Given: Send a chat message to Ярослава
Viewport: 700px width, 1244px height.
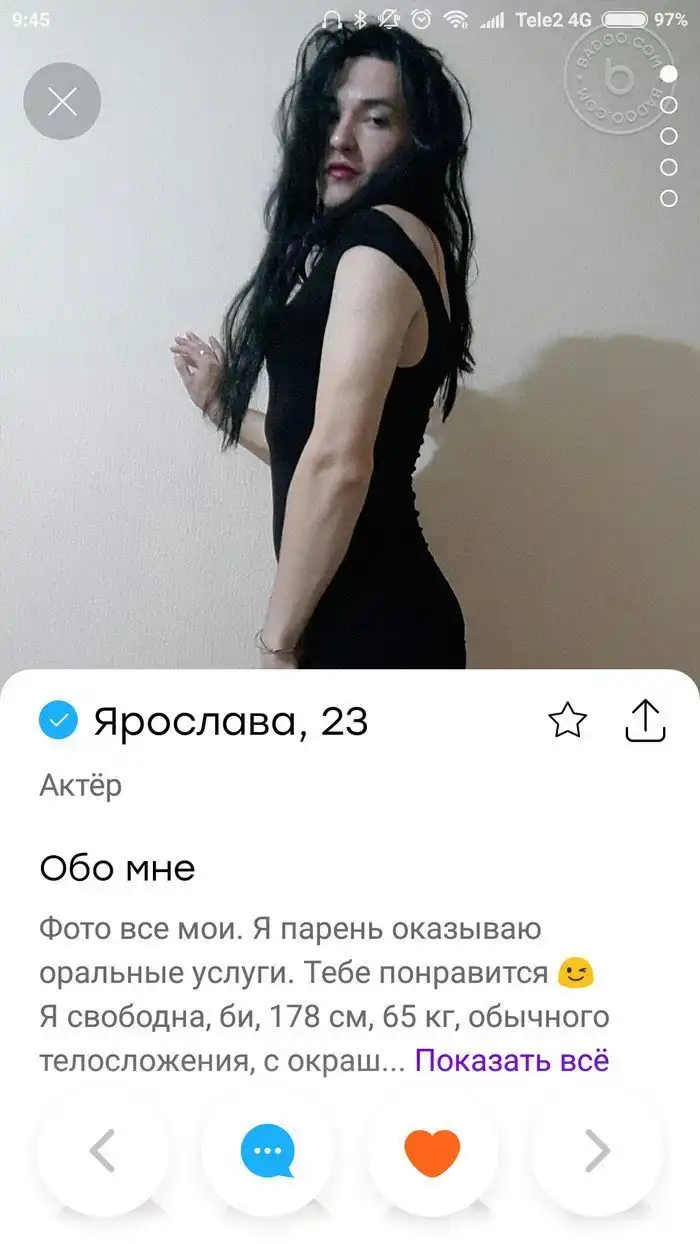Looking at the screenshot, I should [x=267, y=1151].
